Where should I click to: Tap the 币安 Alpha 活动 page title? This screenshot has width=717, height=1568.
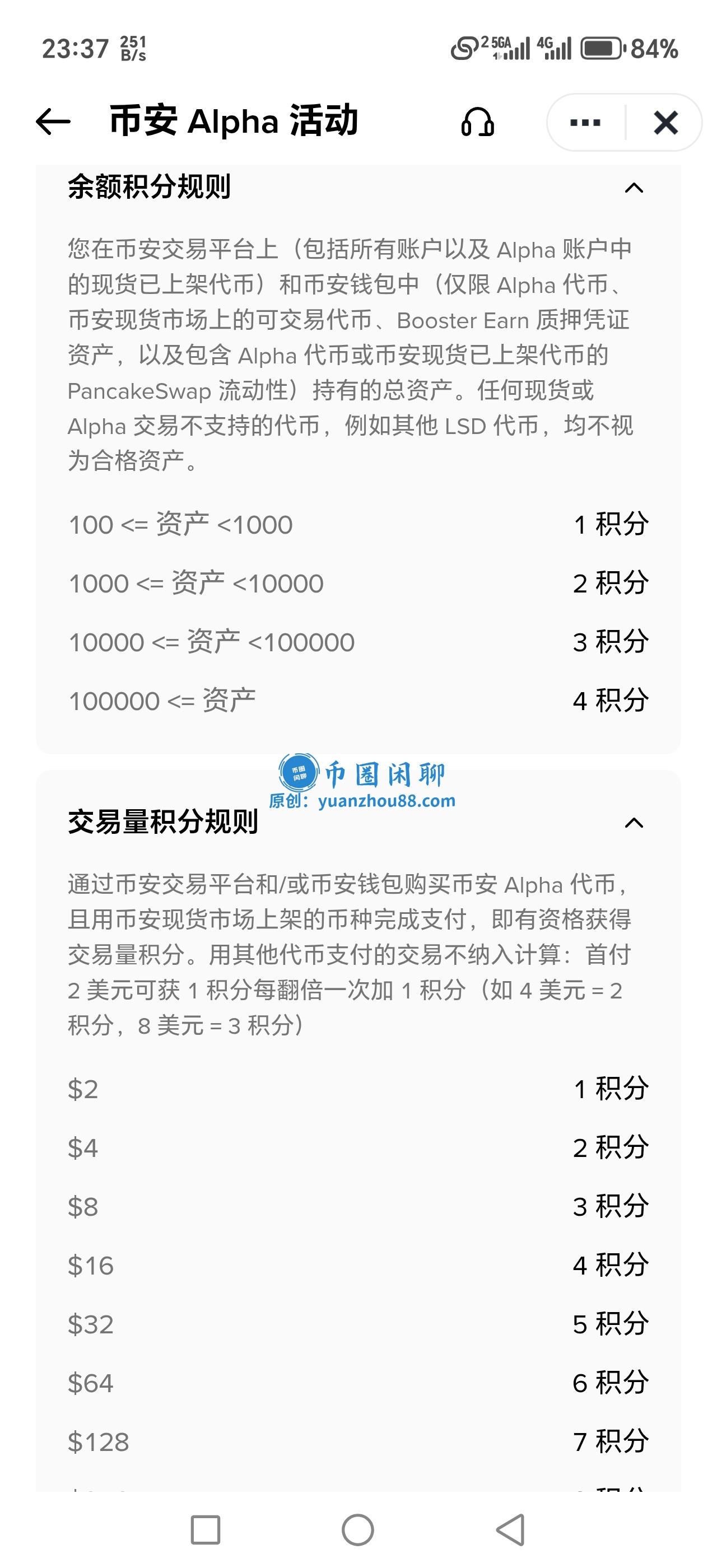(x=234, y=120)
